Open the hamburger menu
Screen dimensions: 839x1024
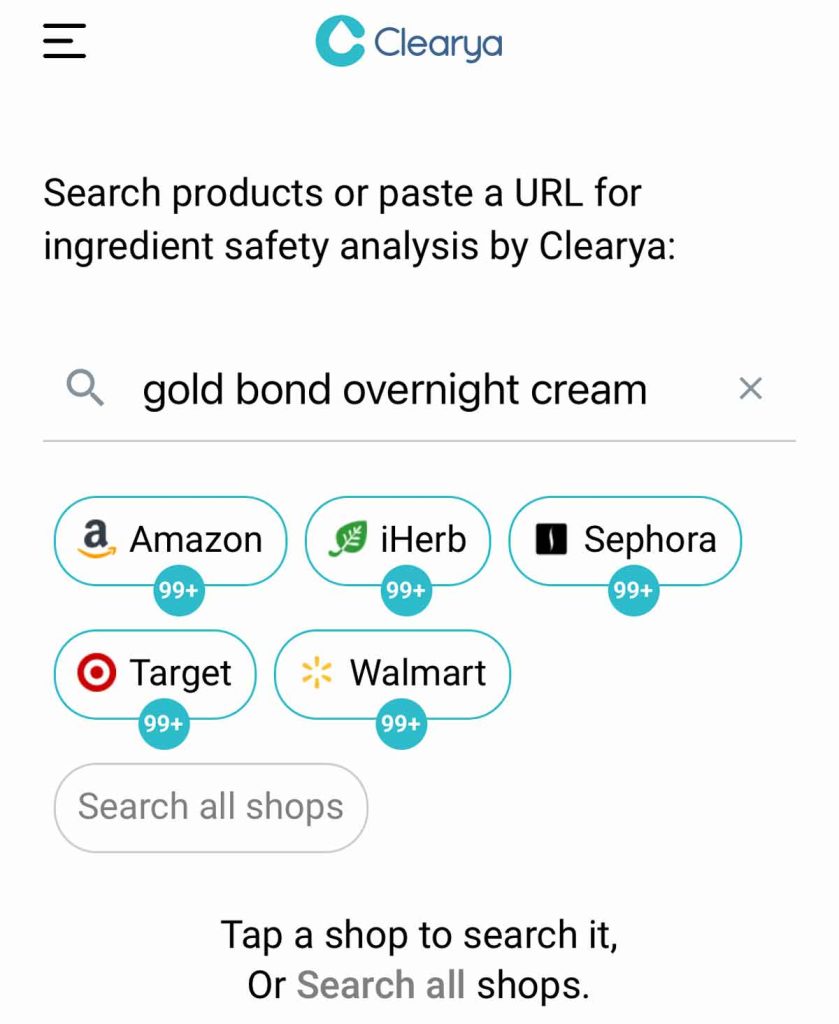pos(64,42)
